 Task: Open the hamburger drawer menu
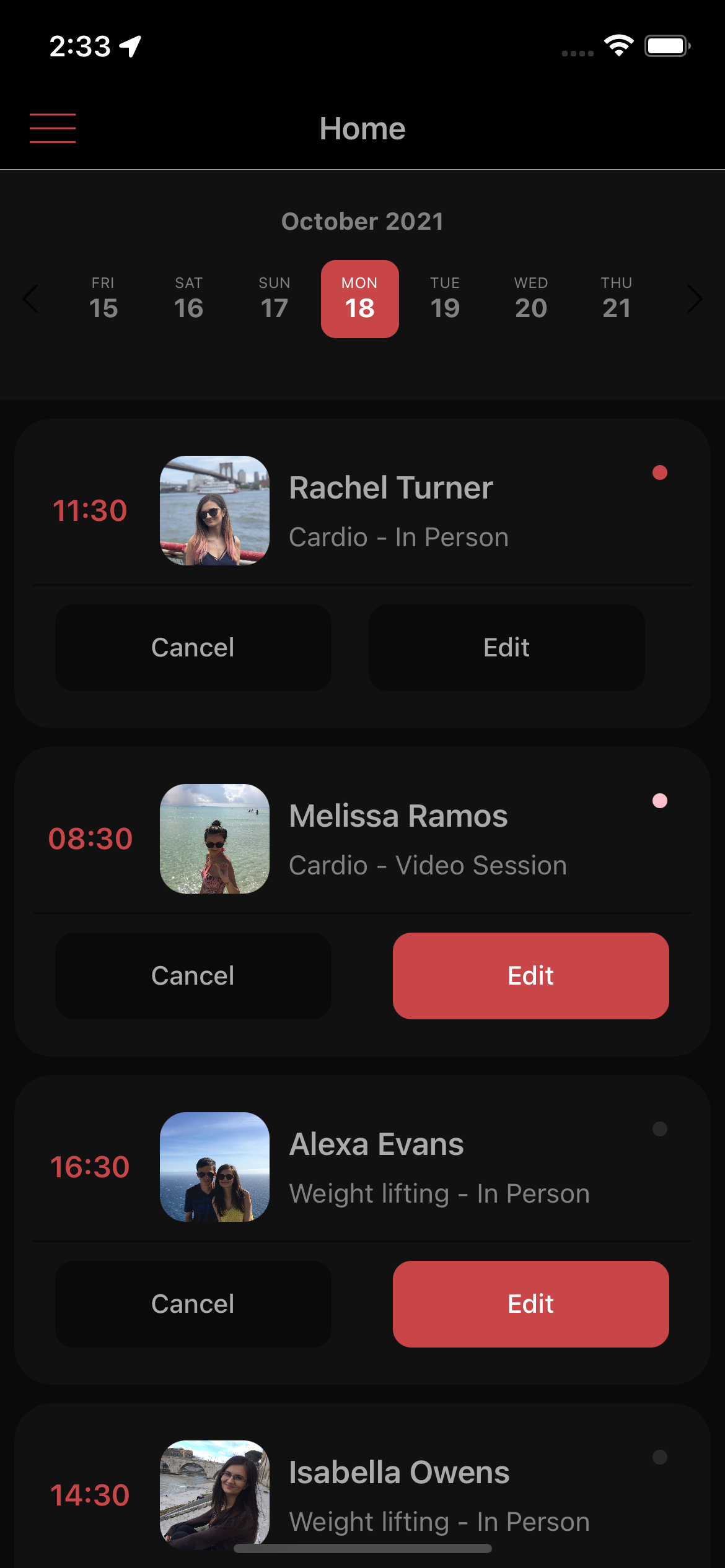tap(53, 128)
